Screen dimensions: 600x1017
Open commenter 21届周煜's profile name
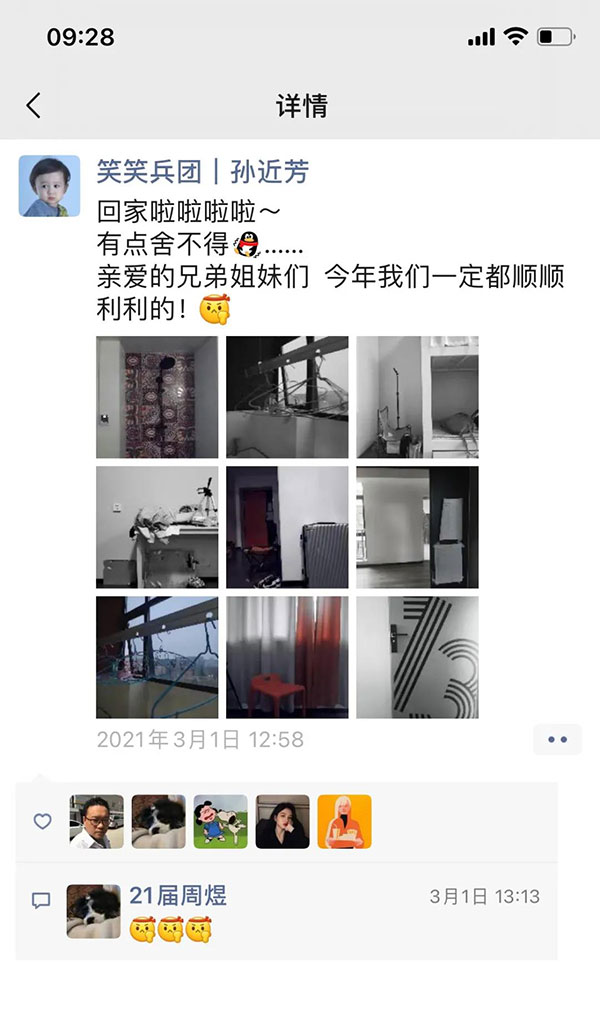point(178,896)
